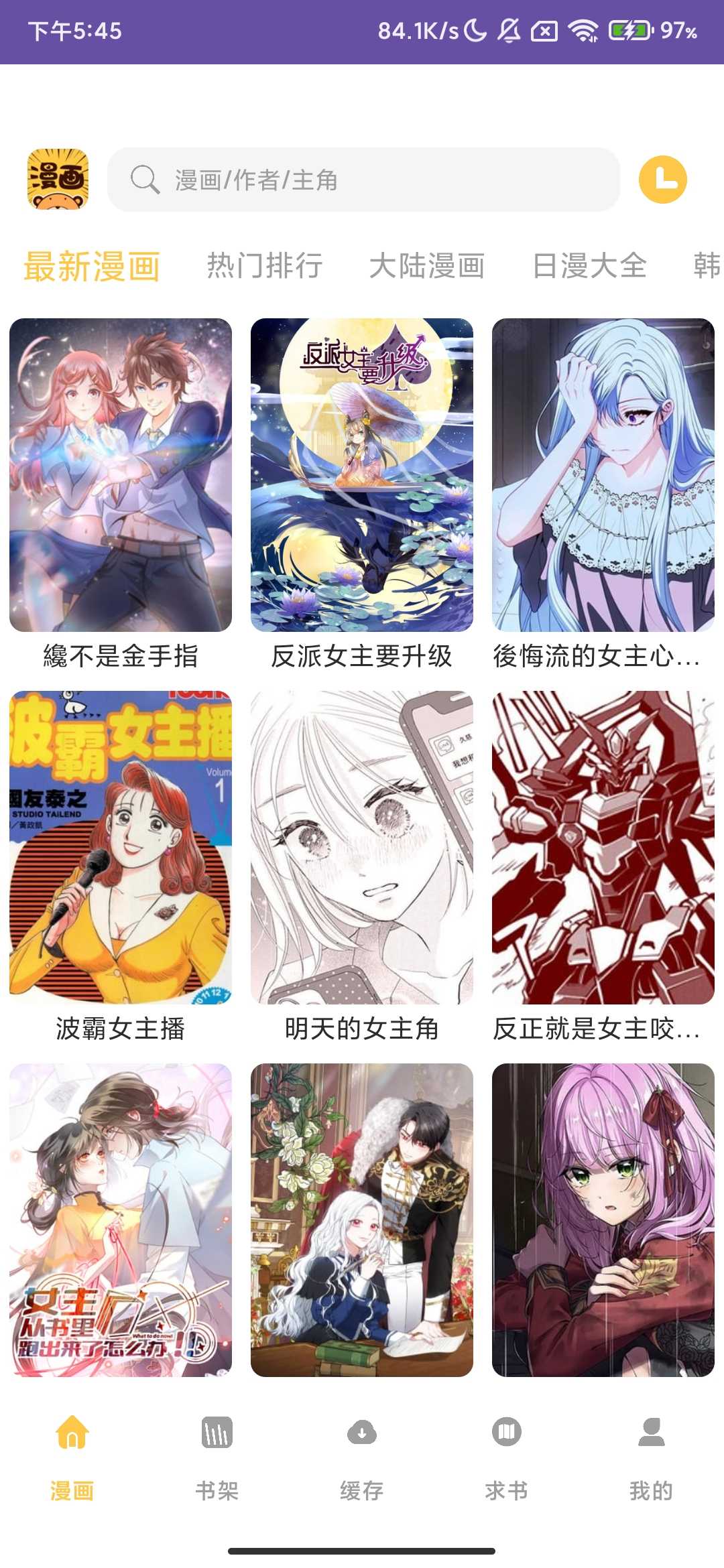Switch to the 最新漫画 tab
This screenshot has width=724, height=1568.
[x=90, y=263]
